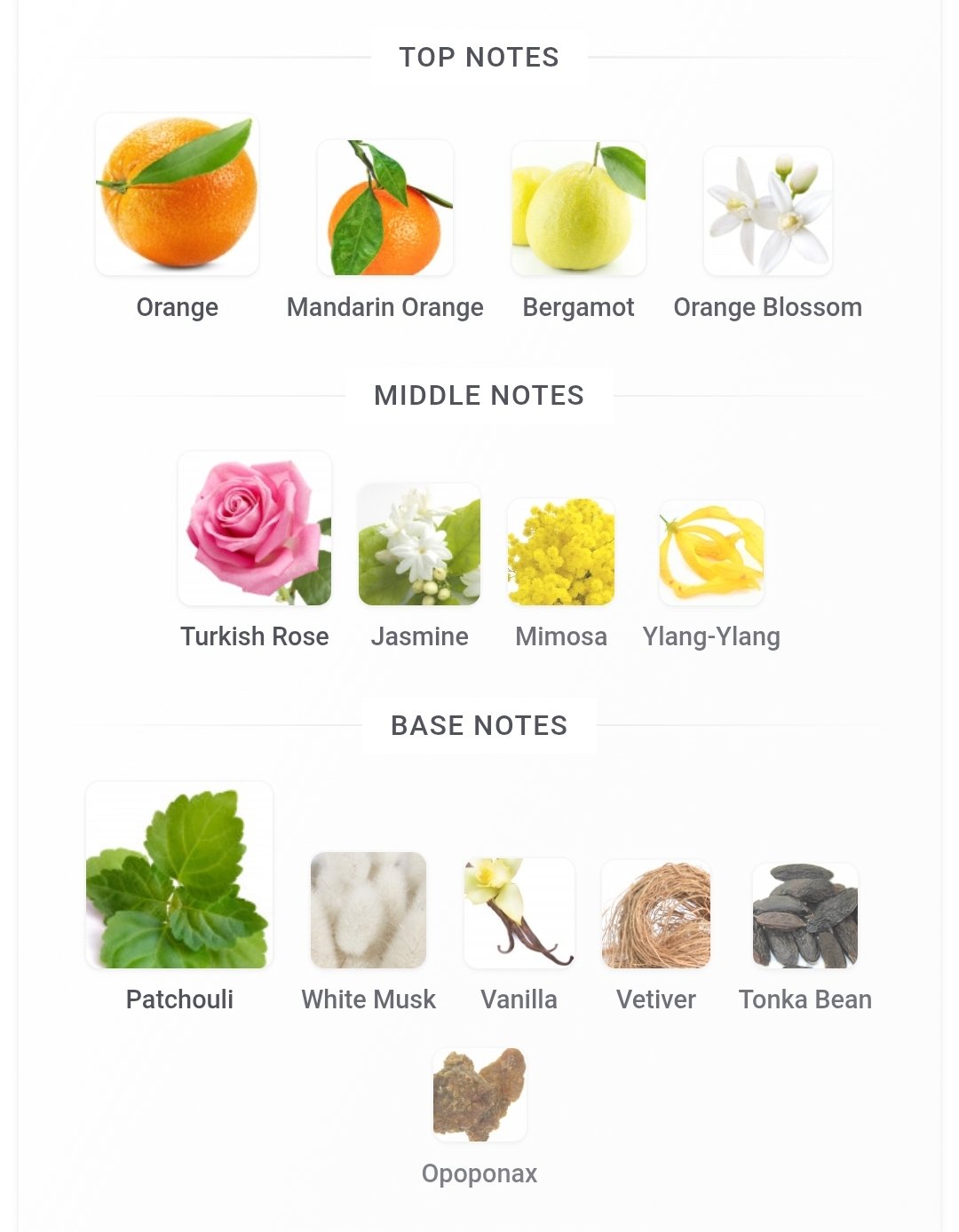Select the Ylang-Ylang note

711,553
